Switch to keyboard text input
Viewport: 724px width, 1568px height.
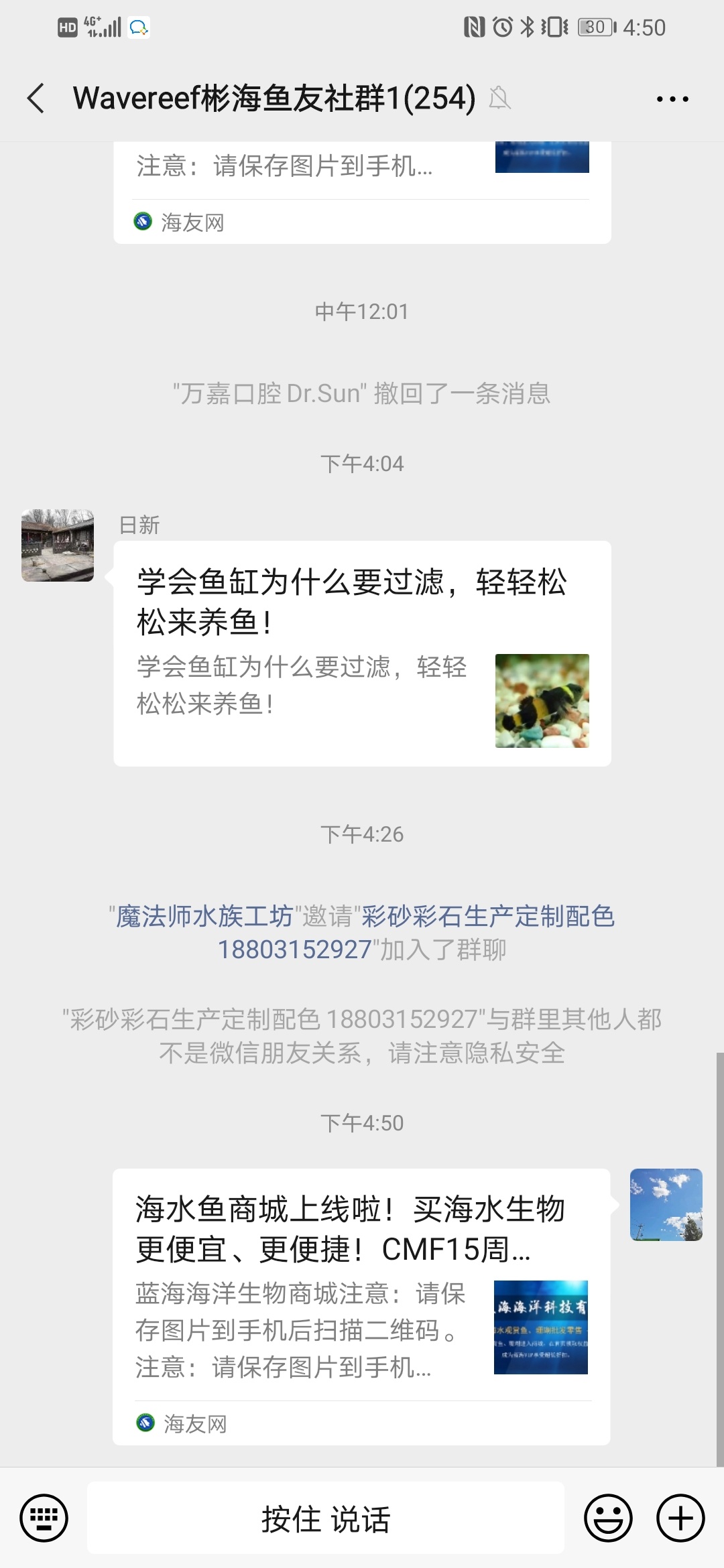[44, 1518]
